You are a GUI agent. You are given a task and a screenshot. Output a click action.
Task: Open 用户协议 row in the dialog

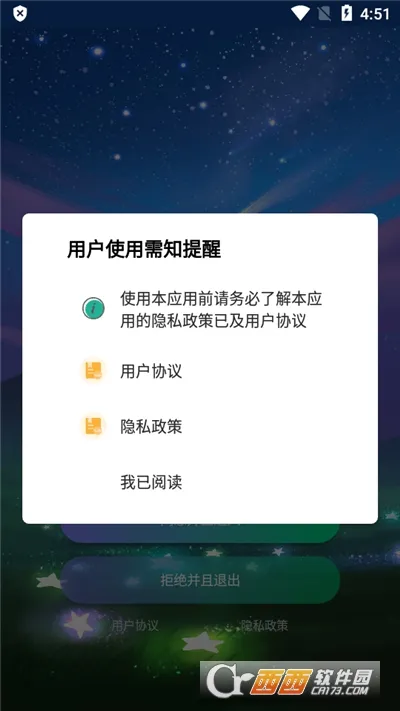[200, 371]
